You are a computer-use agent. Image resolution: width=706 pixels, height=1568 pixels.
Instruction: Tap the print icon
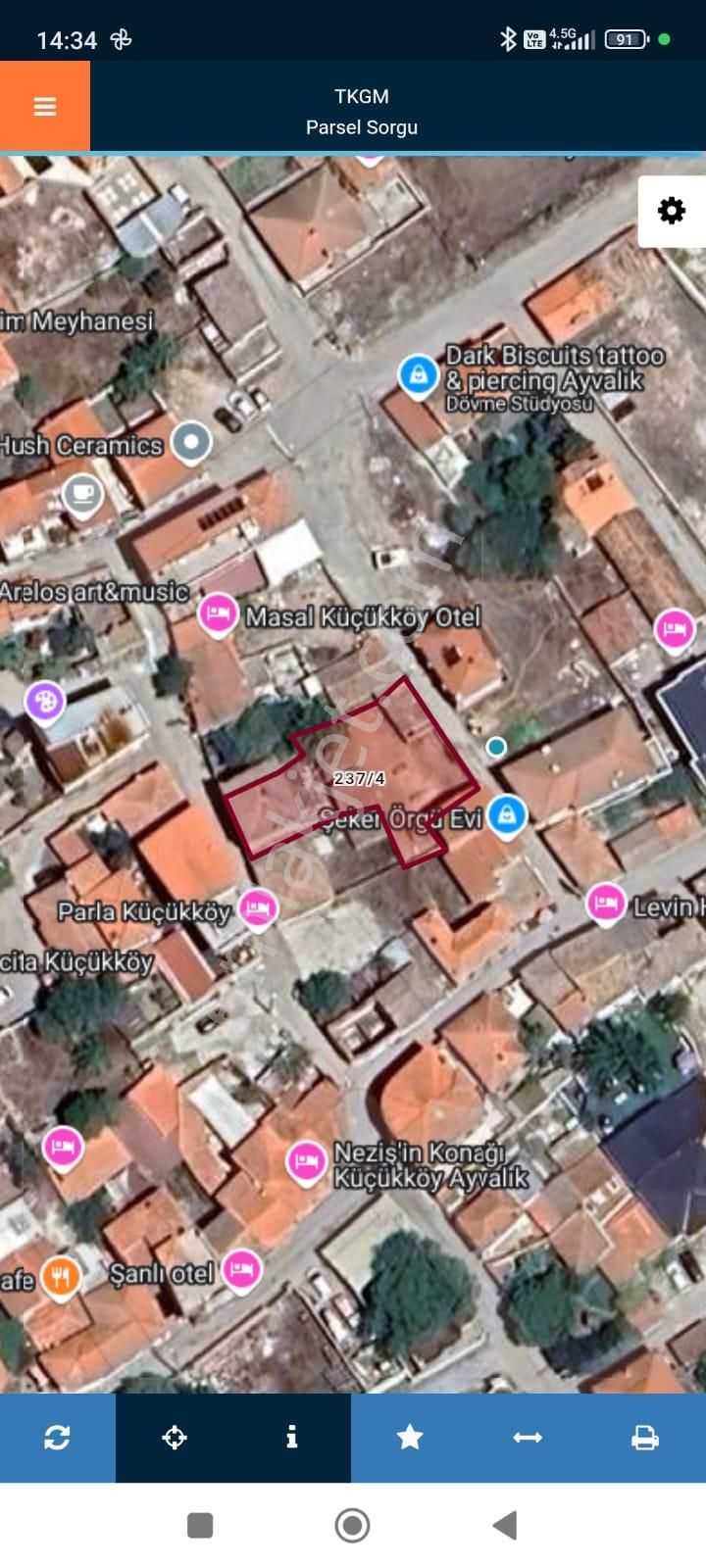(x=644, y=1438)
